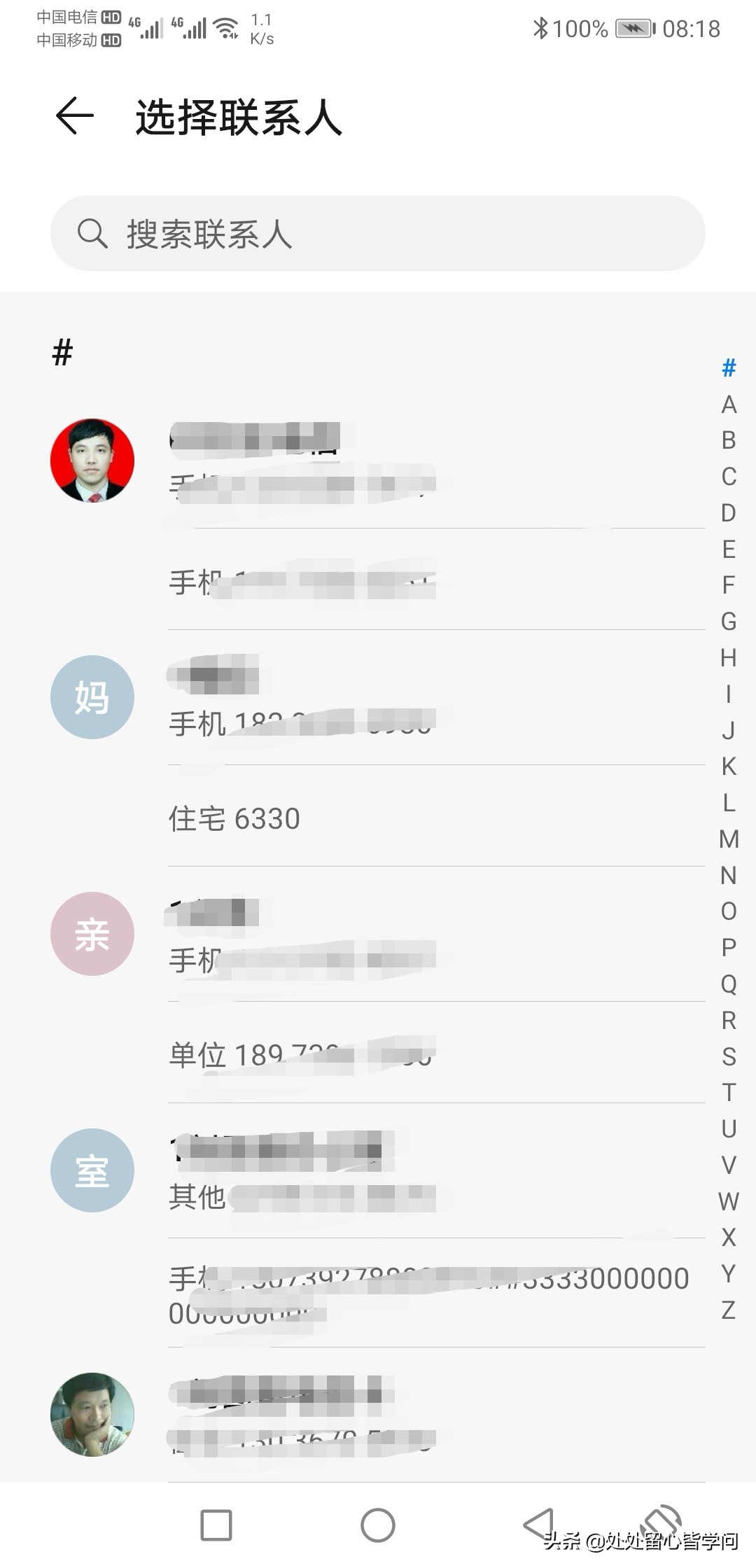Go to the home screen
Viewport: 756px width, 1568px height.
(x=378, y=1525)
